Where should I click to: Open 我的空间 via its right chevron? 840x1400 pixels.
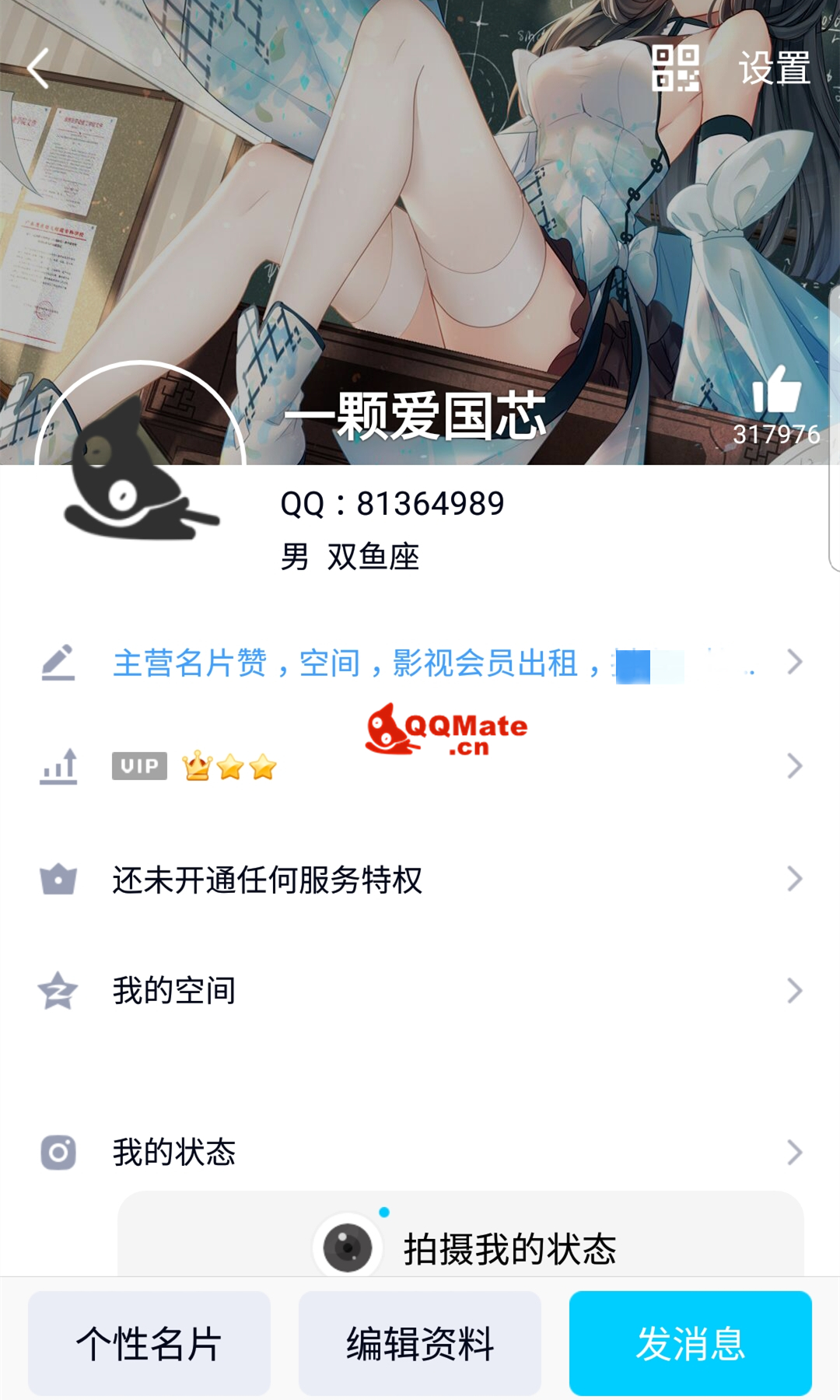(794, 990)
